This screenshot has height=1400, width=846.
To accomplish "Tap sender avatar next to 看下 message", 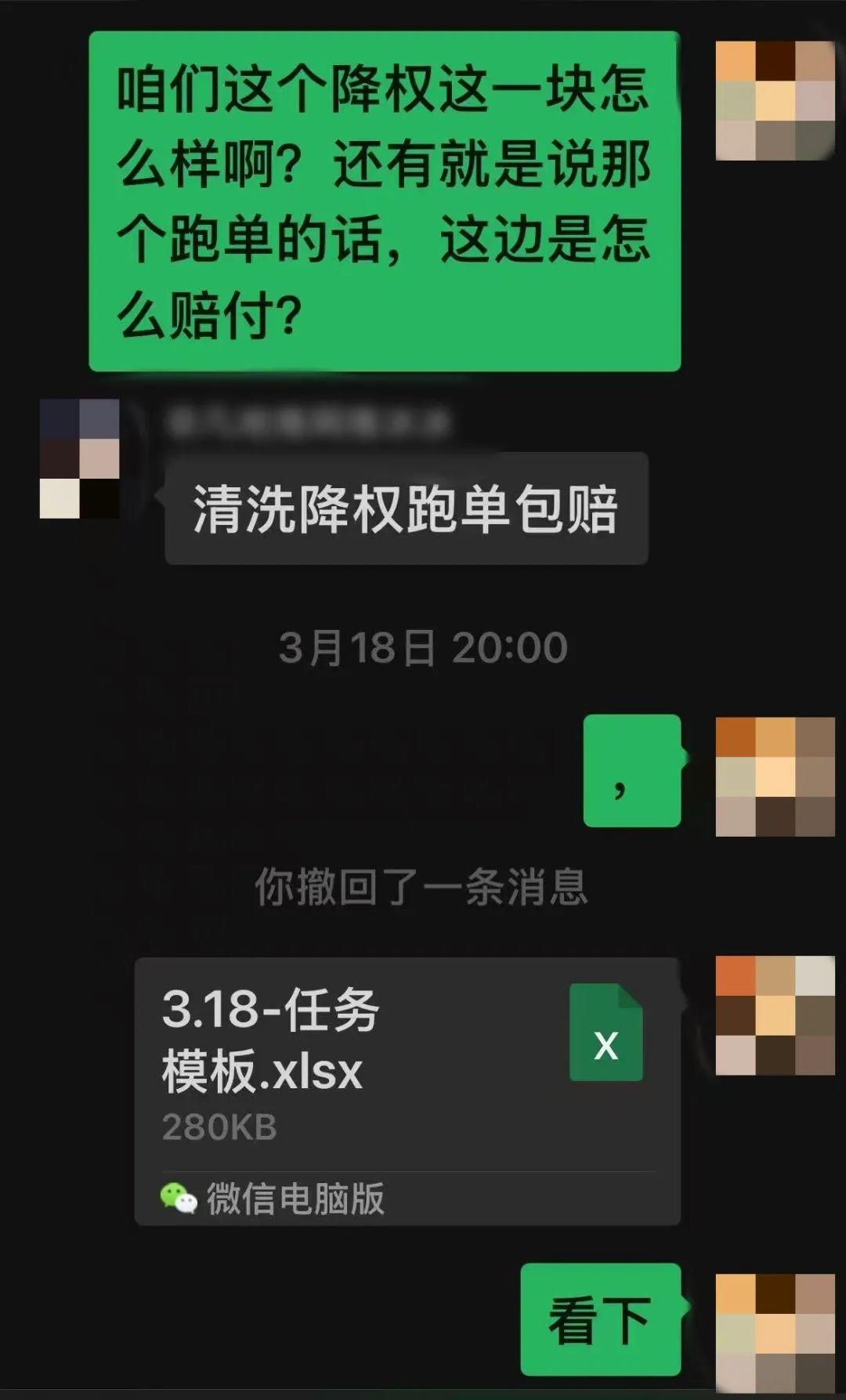I will pyautogui.click(x=775, y=1332).
